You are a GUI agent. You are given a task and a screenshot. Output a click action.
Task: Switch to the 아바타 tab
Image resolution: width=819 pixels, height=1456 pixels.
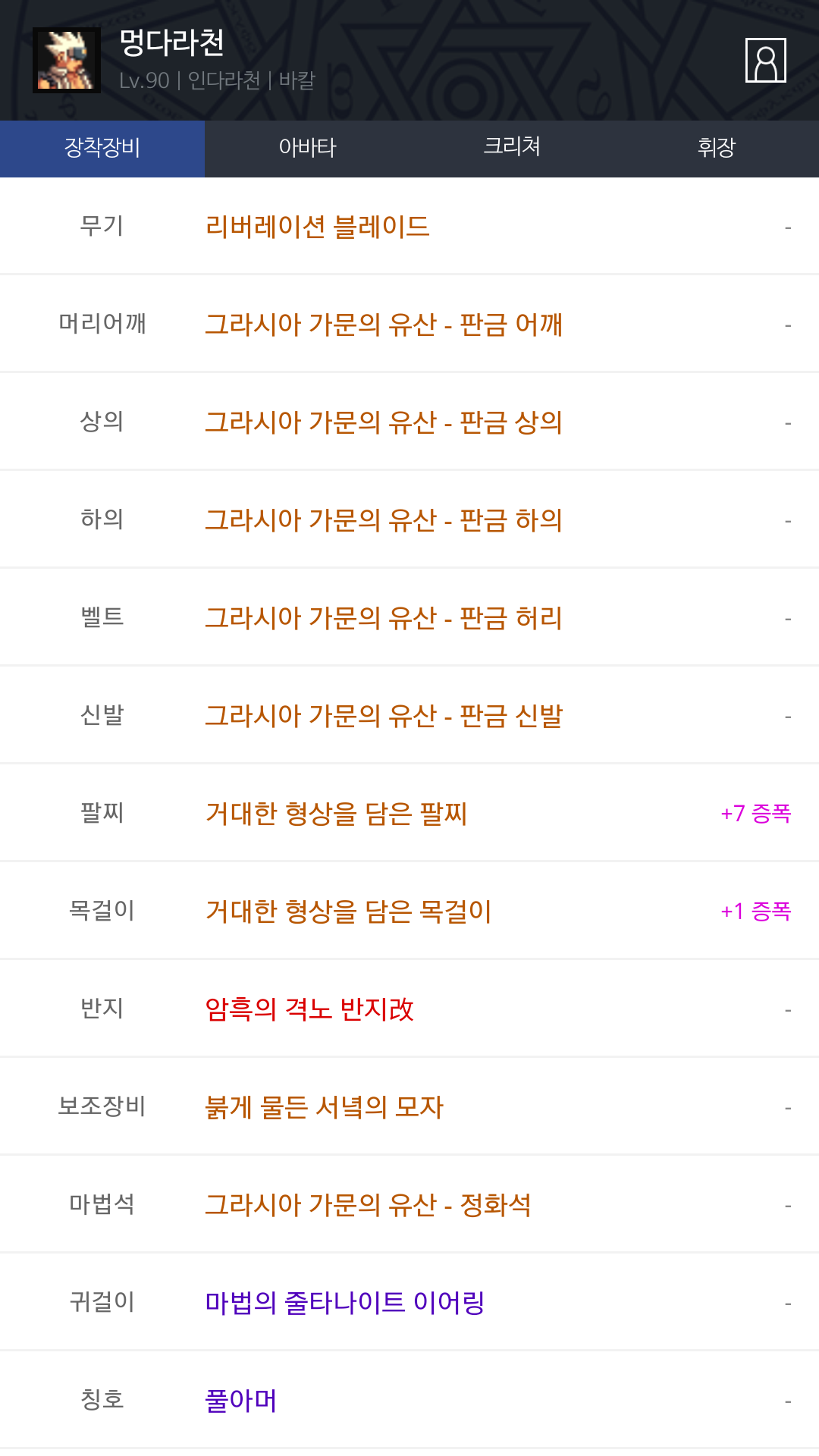point(307,148)
